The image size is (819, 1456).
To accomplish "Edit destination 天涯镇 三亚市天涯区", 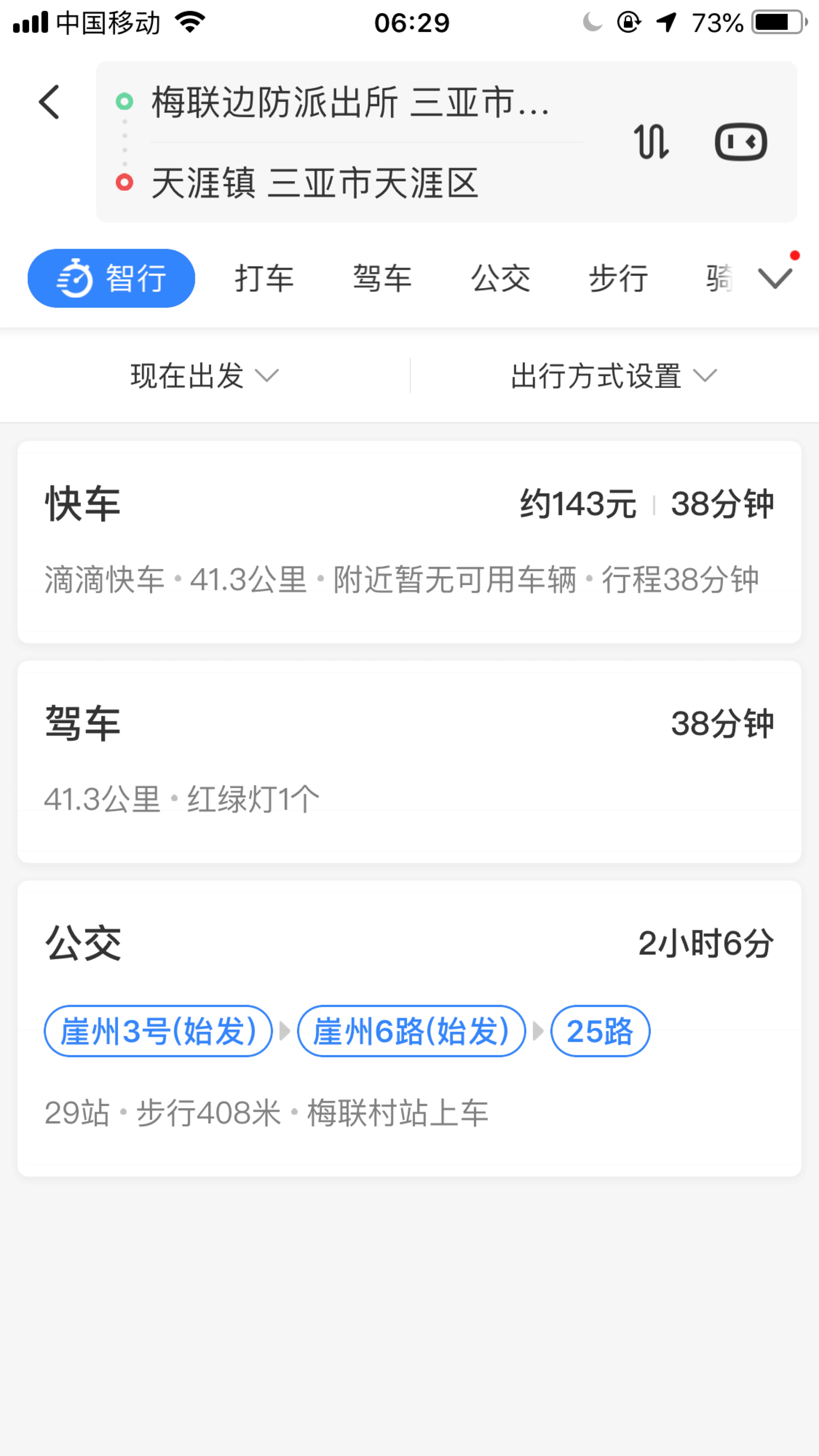I will pyautogui.click(x=315, y=183).
